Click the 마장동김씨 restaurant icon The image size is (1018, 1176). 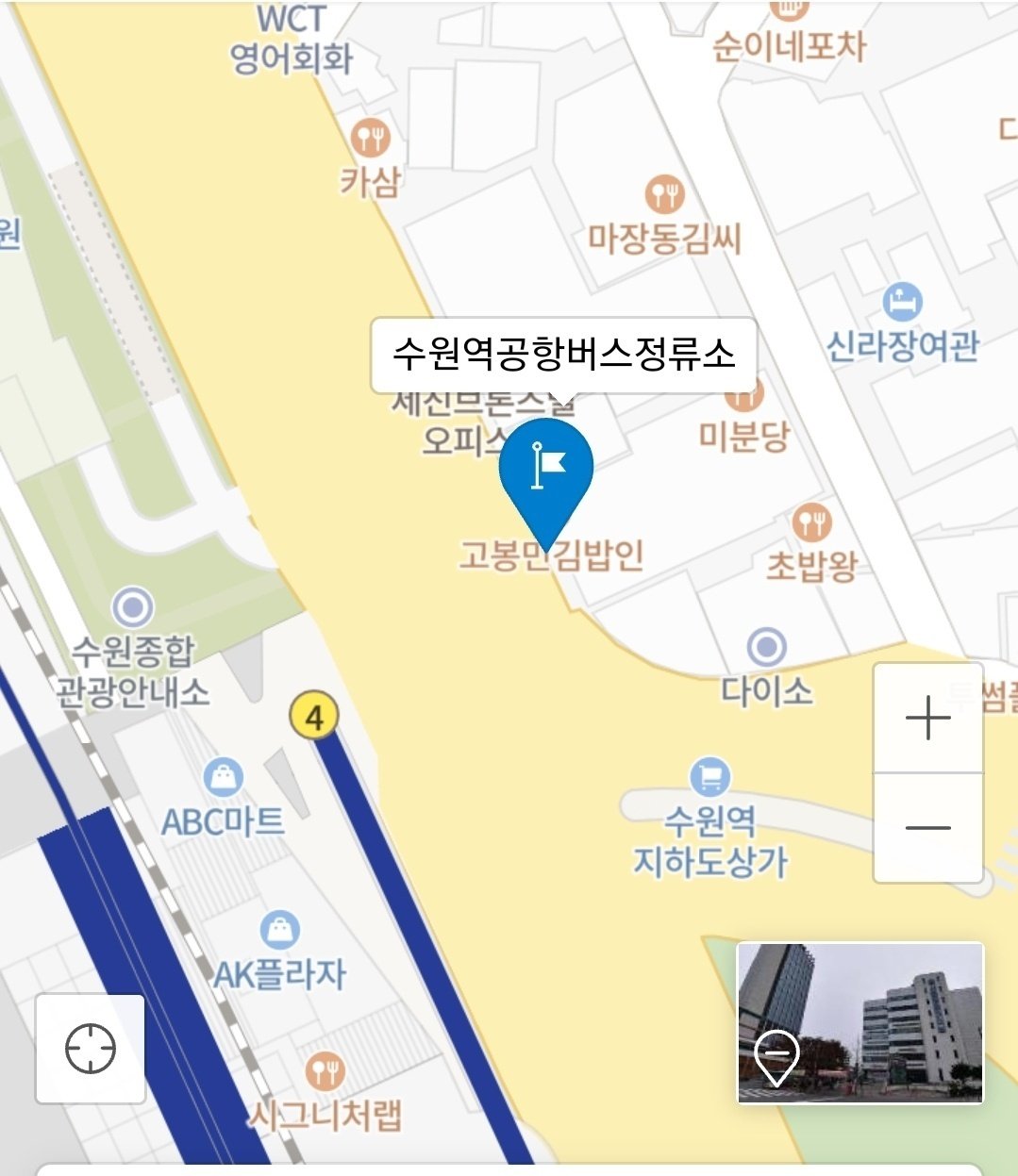pyautogui.click(x=666, y=195)
